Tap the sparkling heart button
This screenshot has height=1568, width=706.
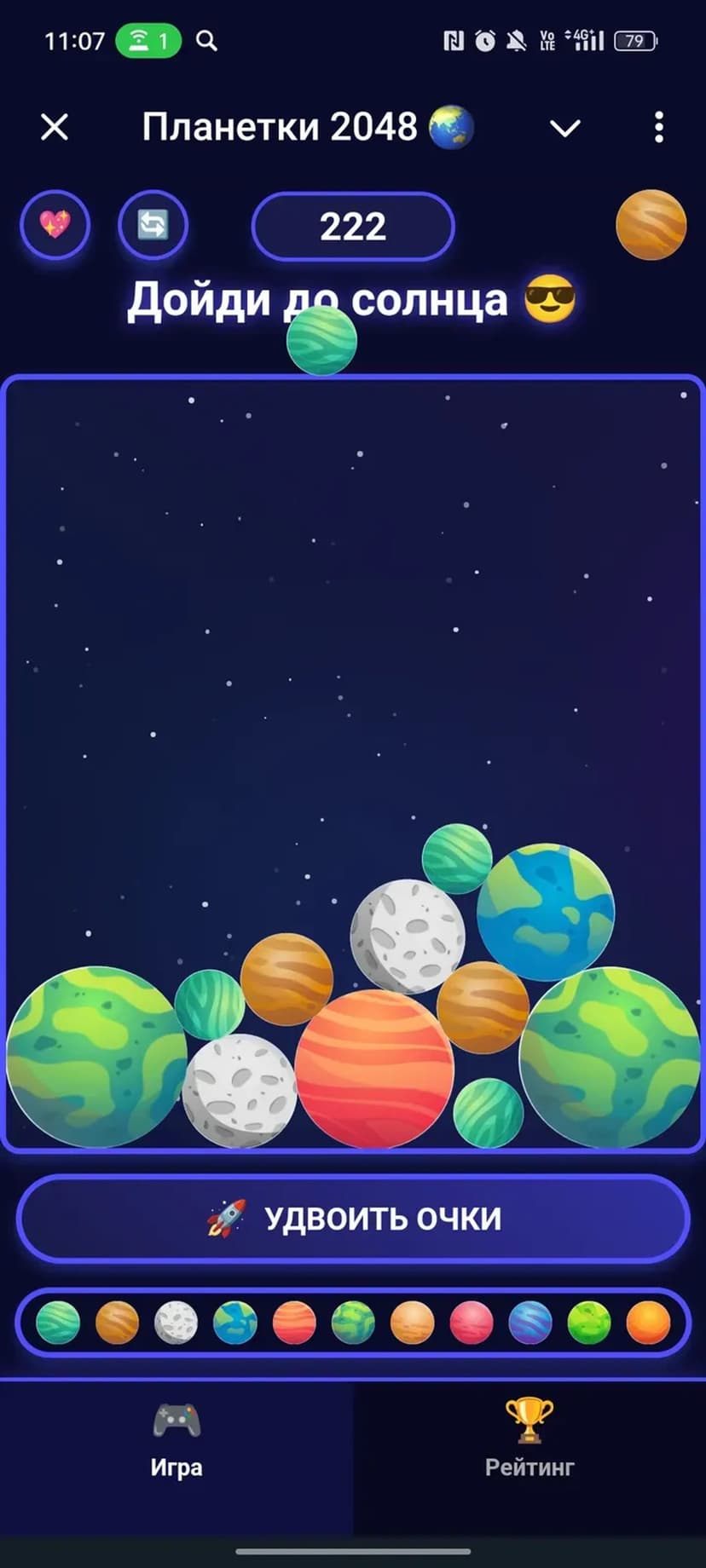[x=55, y=226]
